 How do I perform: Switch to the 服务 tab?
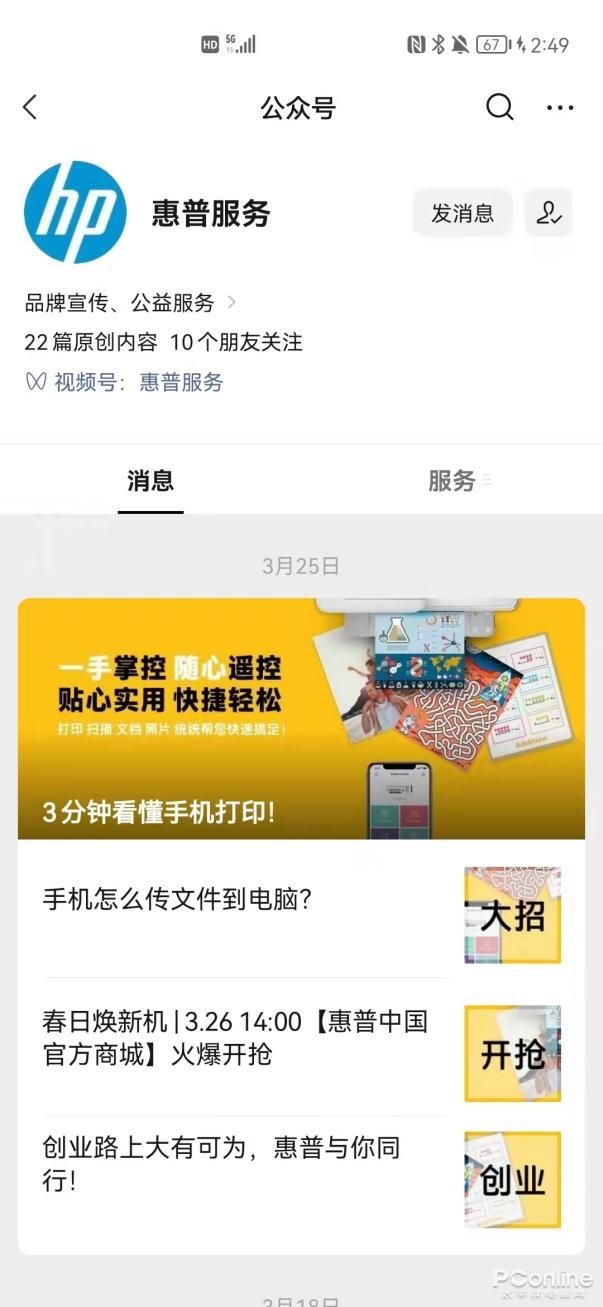click(x=452, y=481)
